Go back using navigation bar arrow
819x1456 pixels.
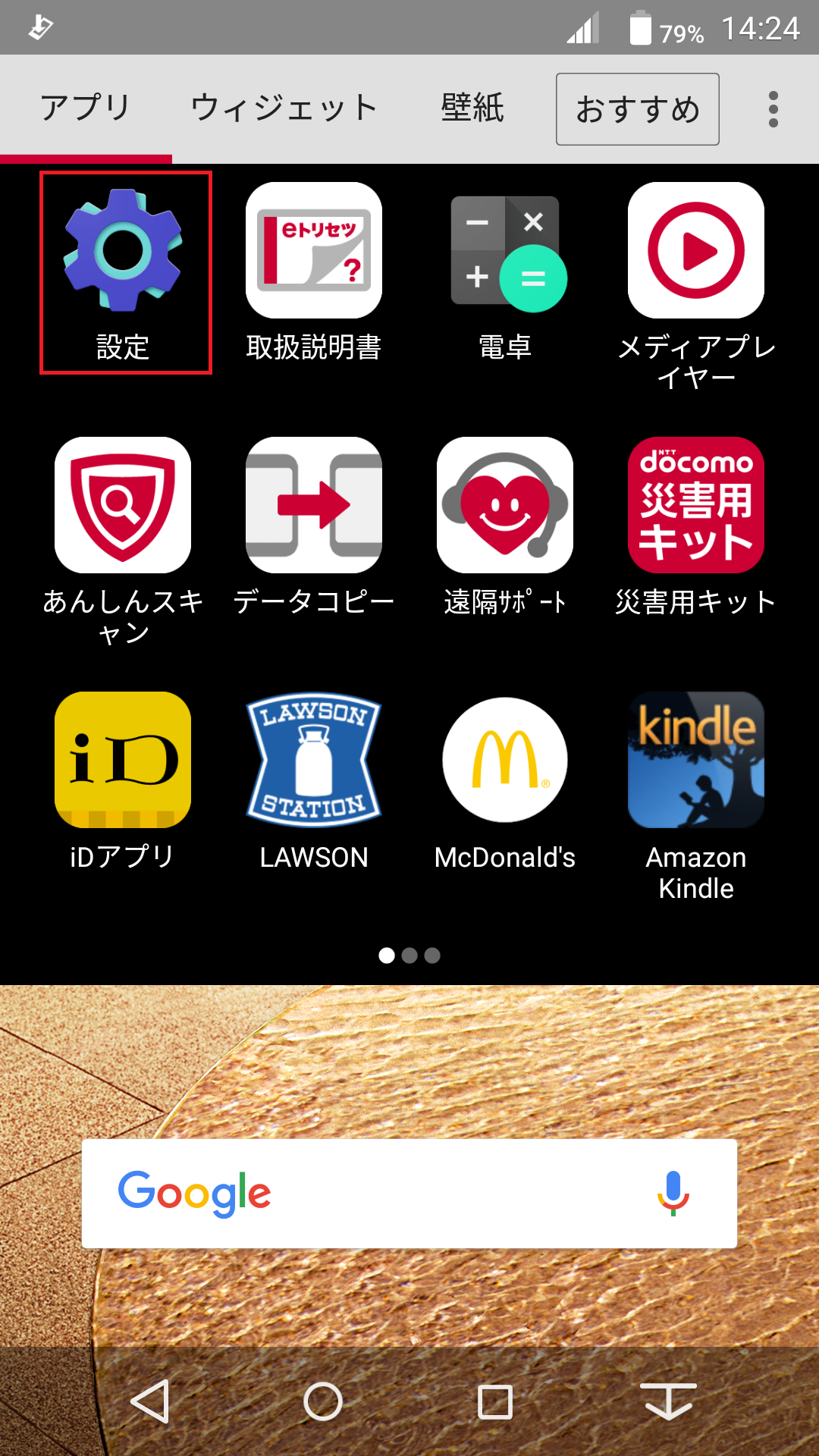coord(150,1401)
